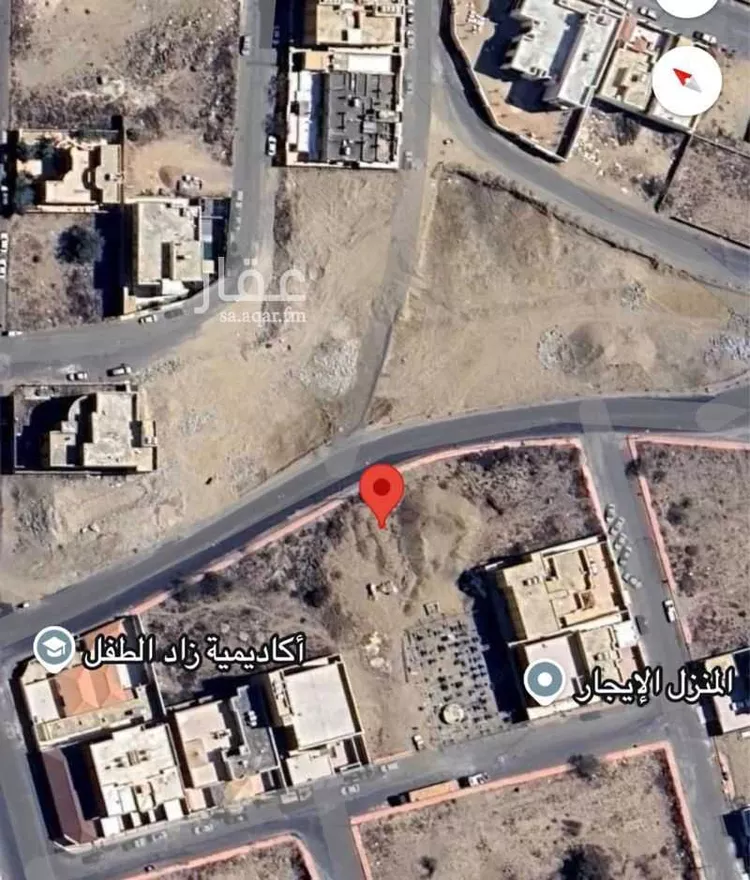The width and height of the screenshot is (750, 880).
Task: Open the المنزل الإيجار place marker
Action: (x=544, y=682)
